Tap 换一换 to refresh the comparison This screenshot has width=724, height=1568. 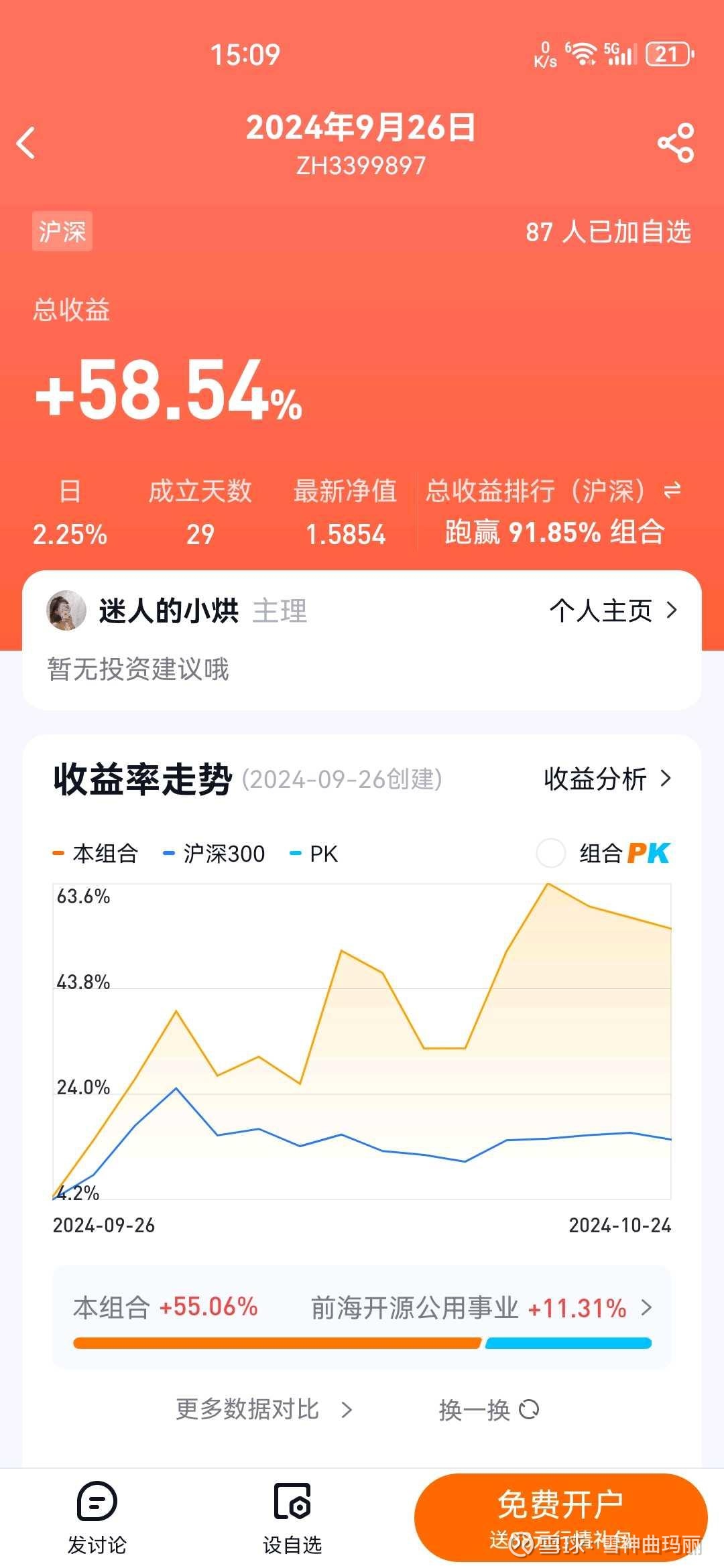pyautogui.click(x=489, y=1410)
